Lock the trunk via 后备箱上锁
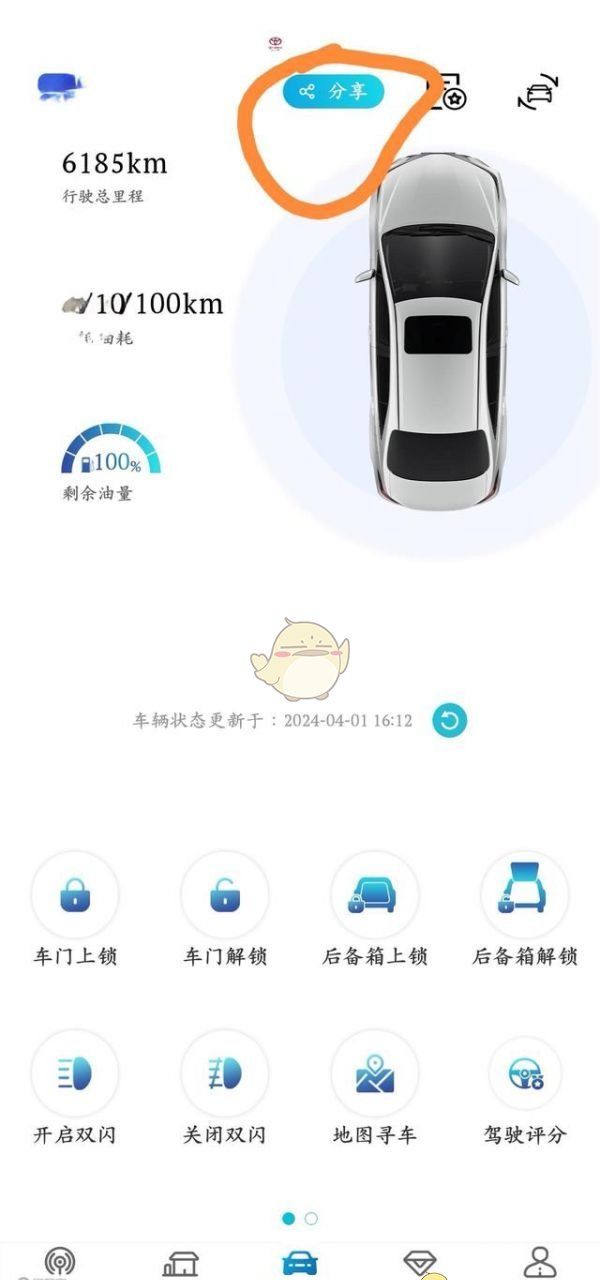 (375, 895)
